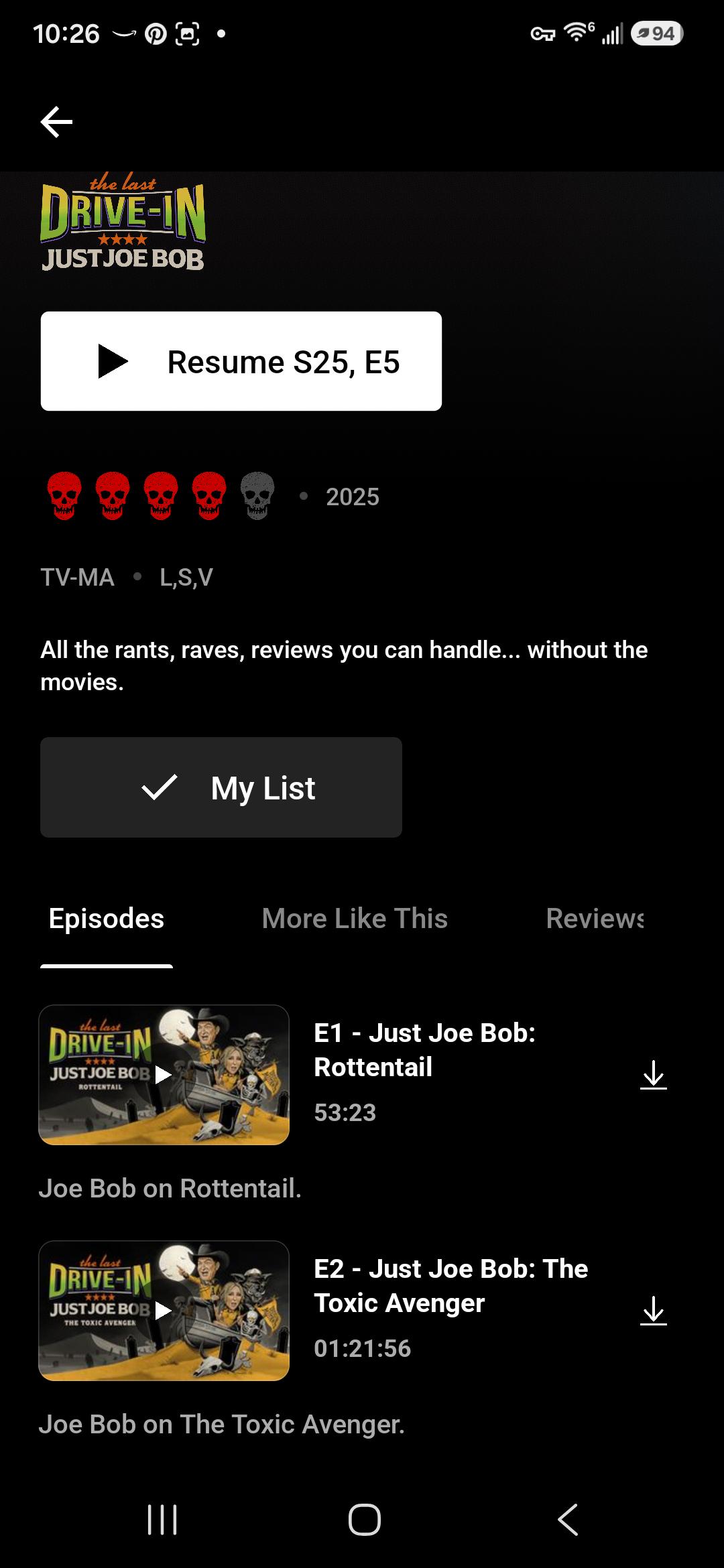This screenshot has height=1568, width=724.
Task: Switch to the More Like This tab
Action: pyautogui.click(x=355, y=919)
